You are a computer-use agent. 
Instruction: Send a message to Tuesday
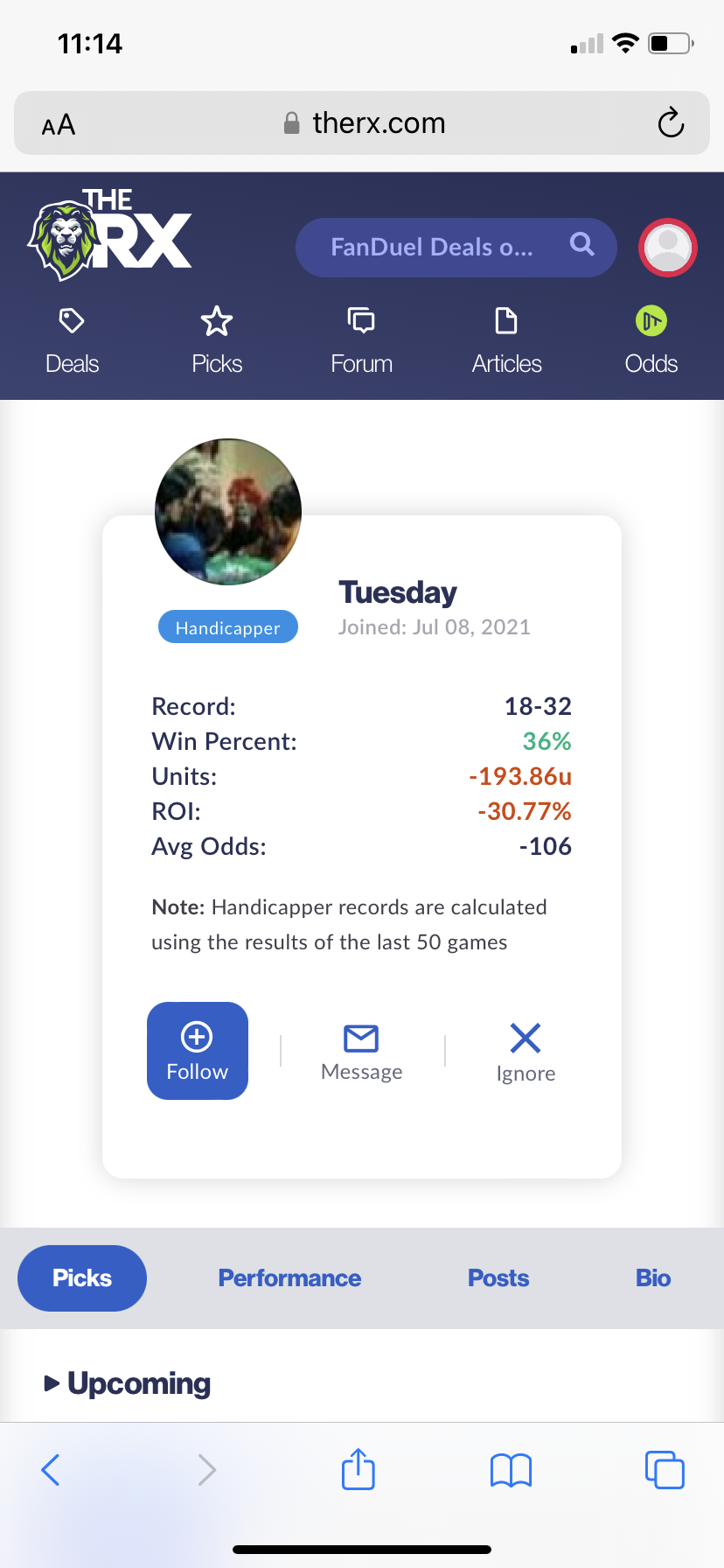361,1053
